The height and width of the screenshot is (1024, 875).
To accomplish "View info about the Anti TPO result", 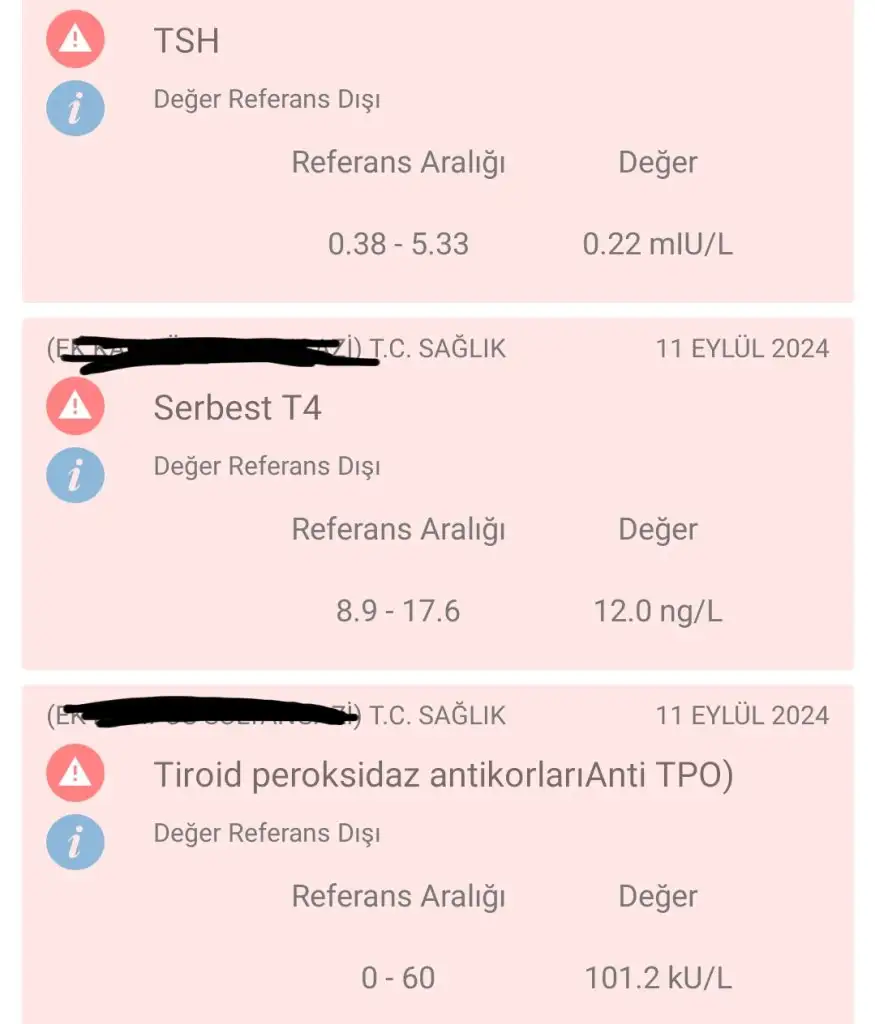I will [x=75, y=841].
